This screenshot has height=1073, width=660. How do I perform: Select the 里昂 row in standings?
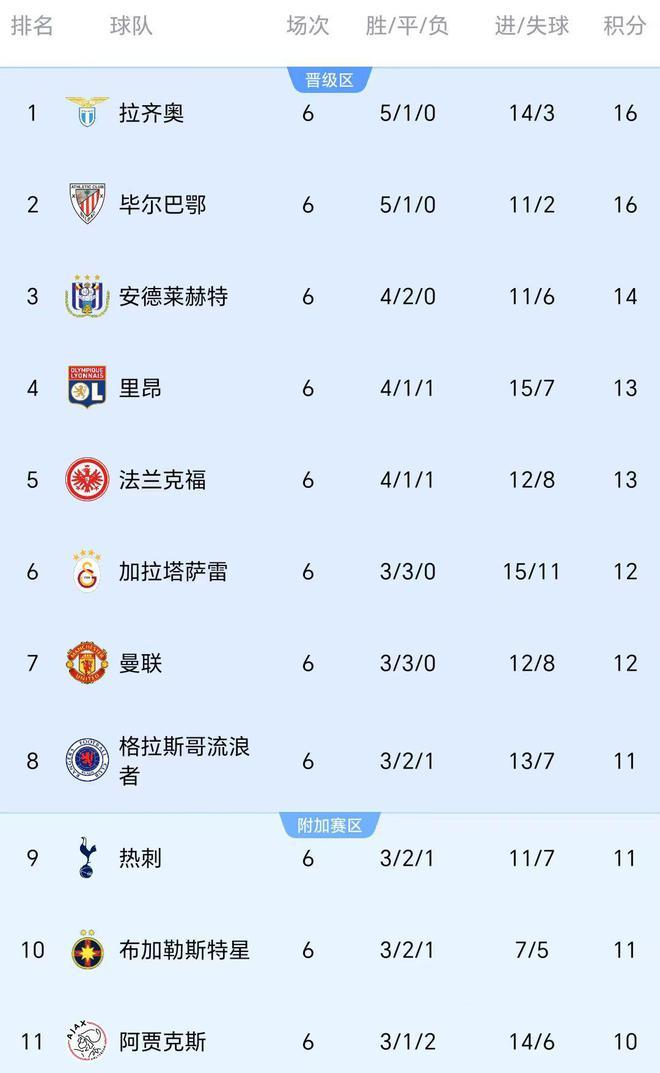pyautogui.click(x=141, y=388)
